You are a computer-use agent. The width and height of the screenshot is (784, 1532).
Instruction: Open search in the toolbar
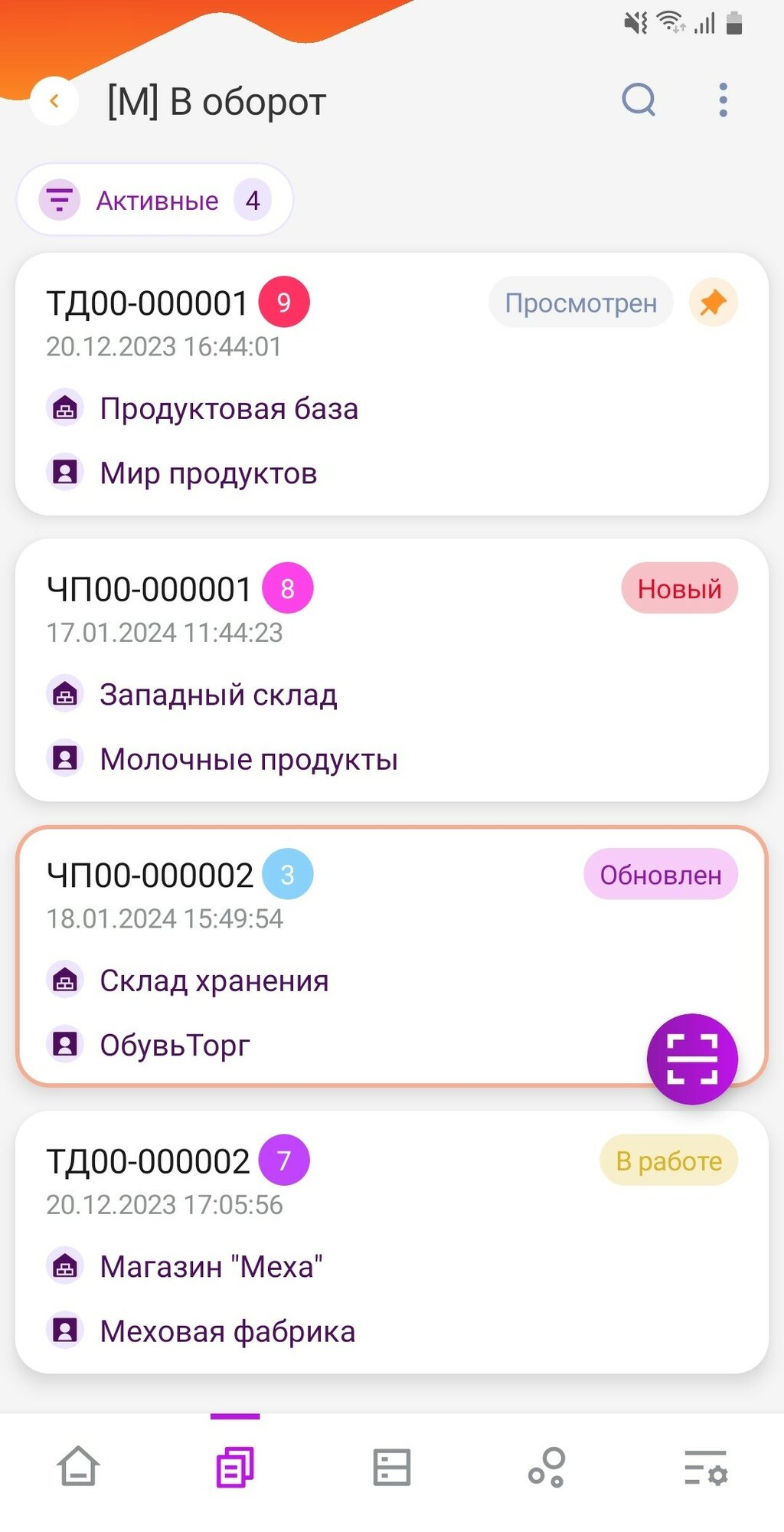639,100
